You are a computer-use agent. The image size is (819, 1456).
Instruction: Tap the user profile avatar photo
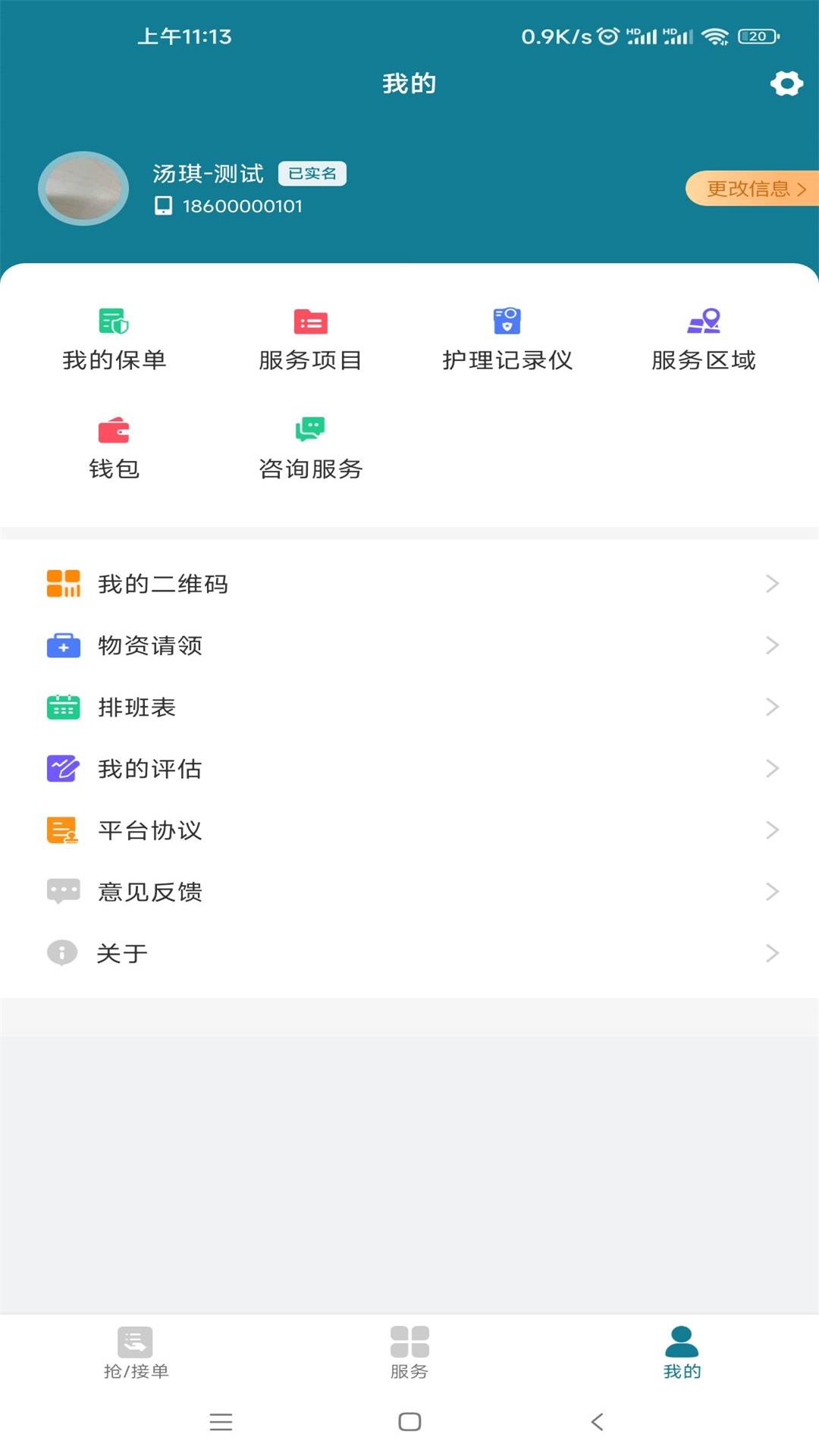83,188
